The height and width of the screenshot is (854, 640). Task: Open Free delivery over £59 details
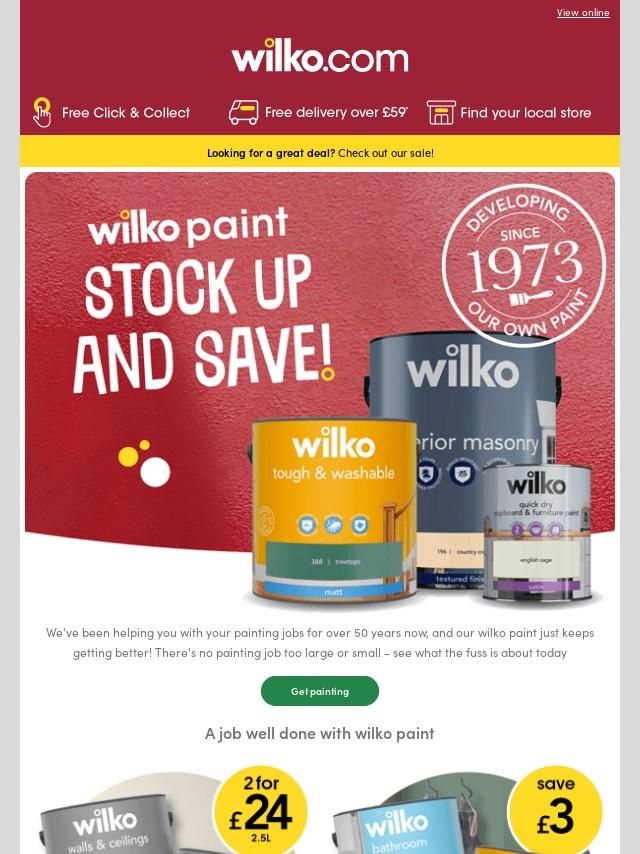coord(318,112)
